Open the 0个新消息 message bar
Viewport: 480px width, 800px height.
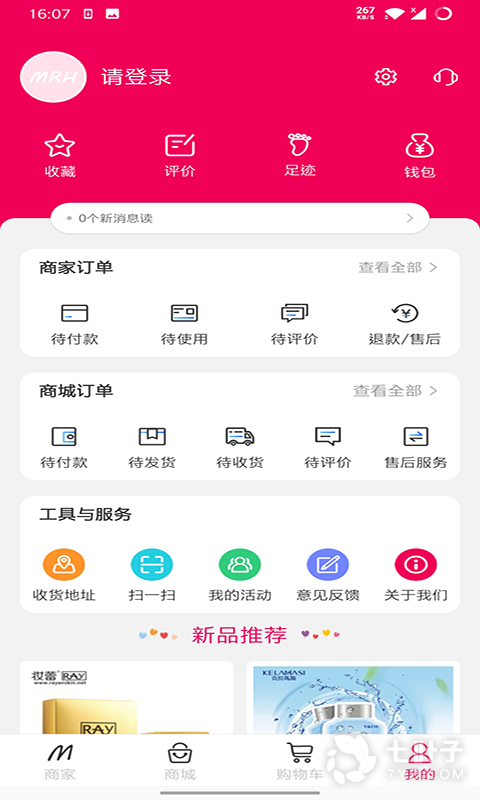240,218
